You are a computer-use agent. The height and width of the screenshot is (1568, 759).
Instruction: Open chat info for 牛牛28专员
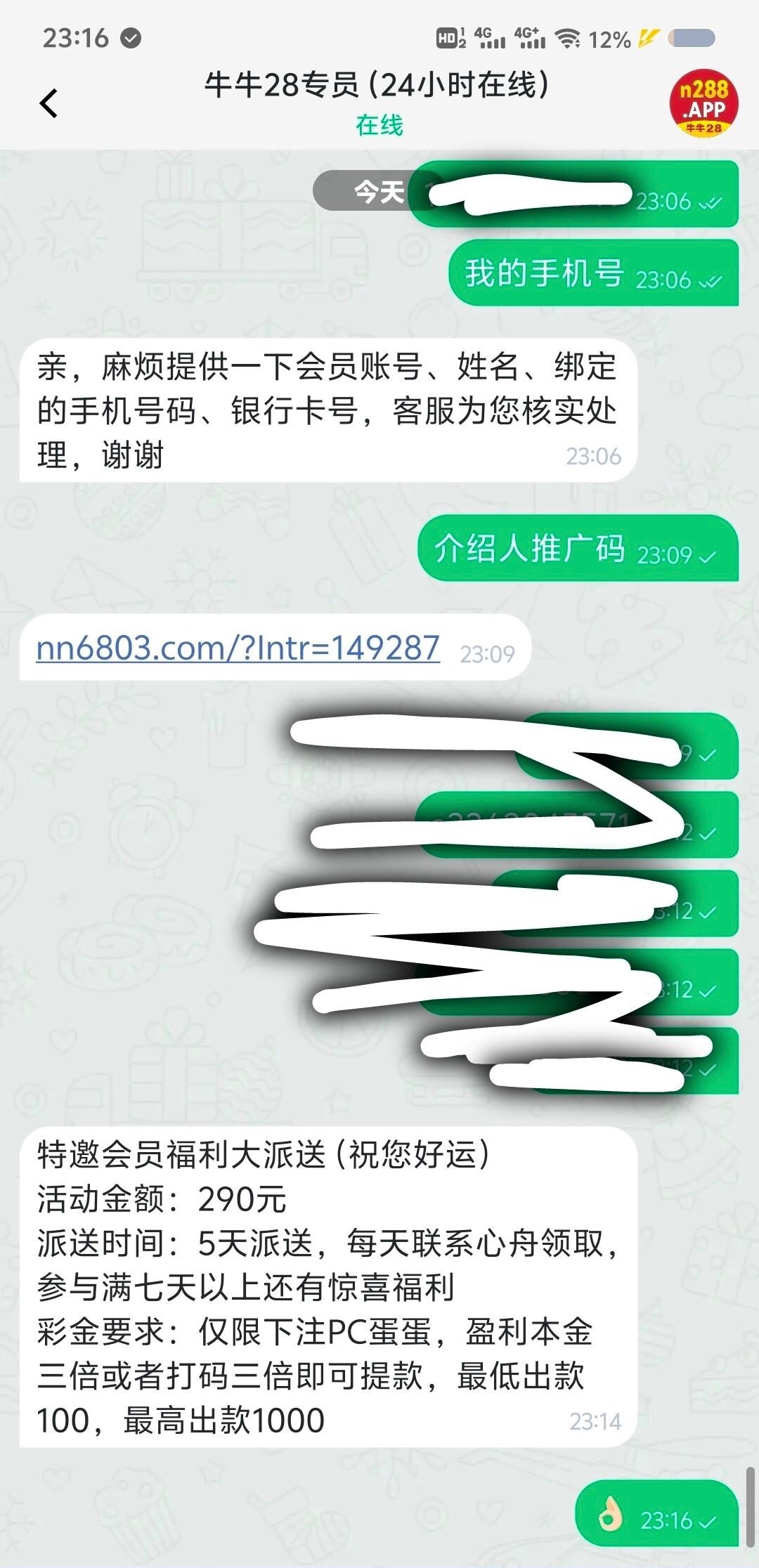coord(377,86)
